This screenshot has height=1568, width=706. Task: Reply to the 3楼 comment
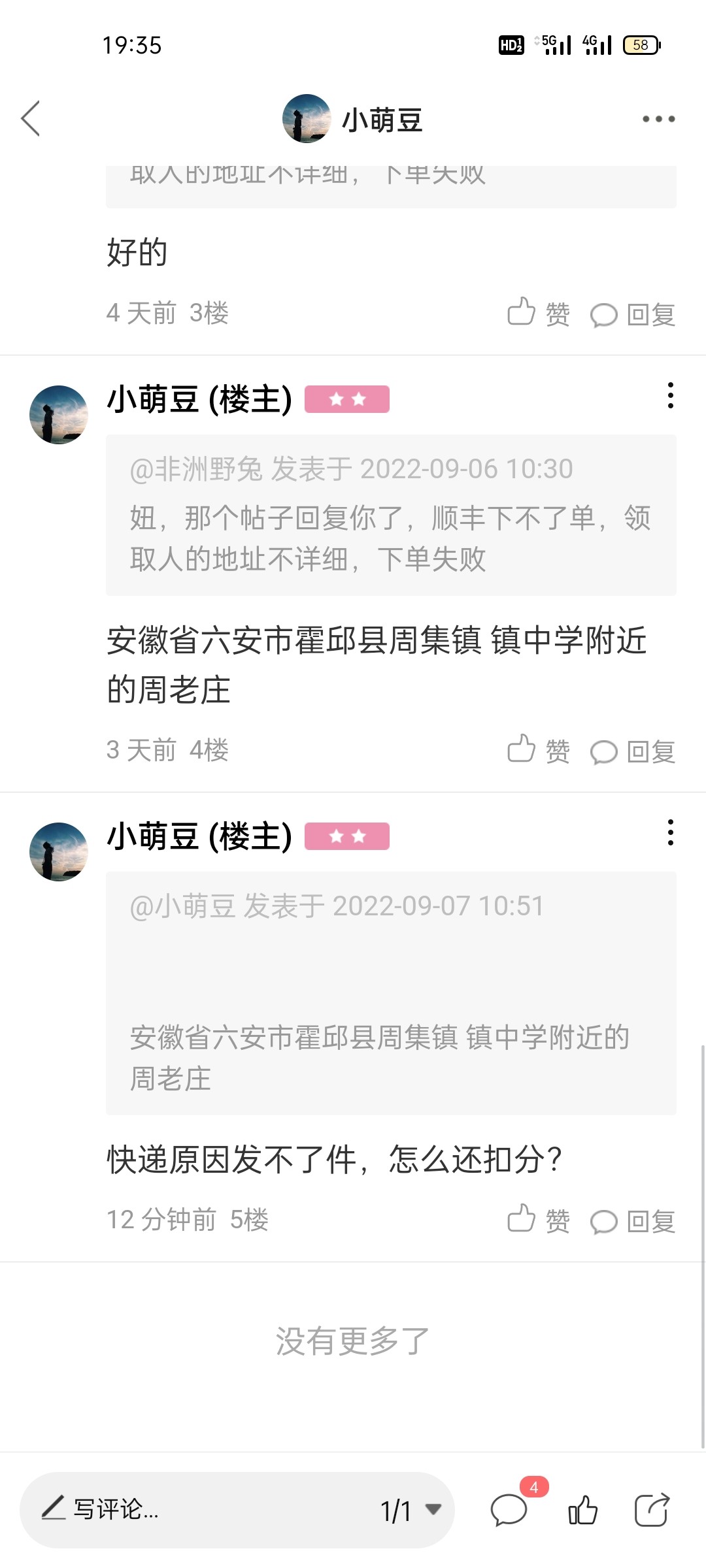(x=633, y=314)
